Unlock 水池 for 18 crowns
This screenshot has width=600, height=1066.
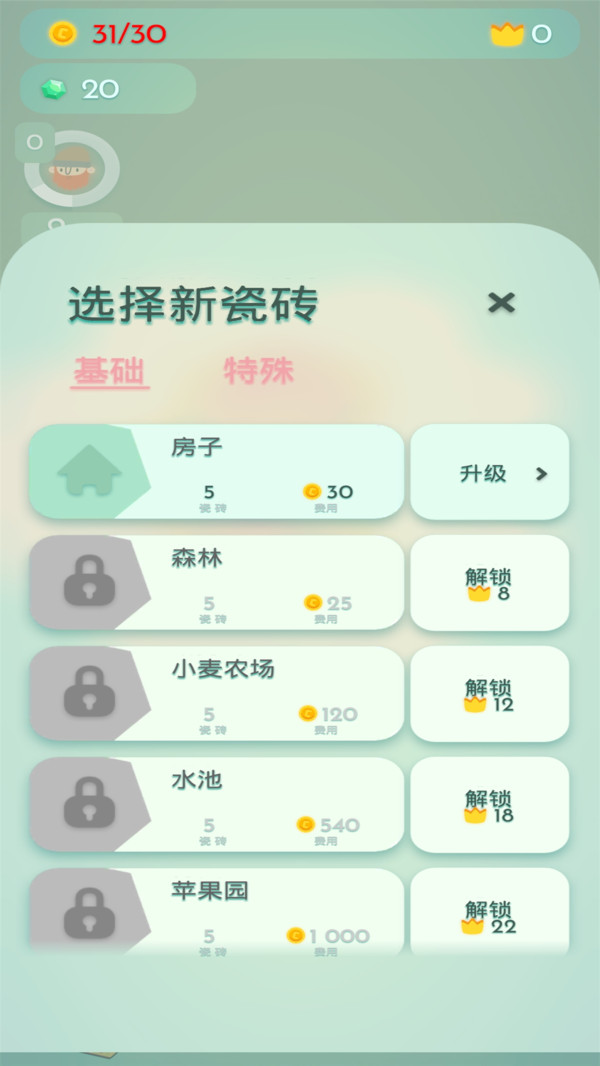[490, 806]
